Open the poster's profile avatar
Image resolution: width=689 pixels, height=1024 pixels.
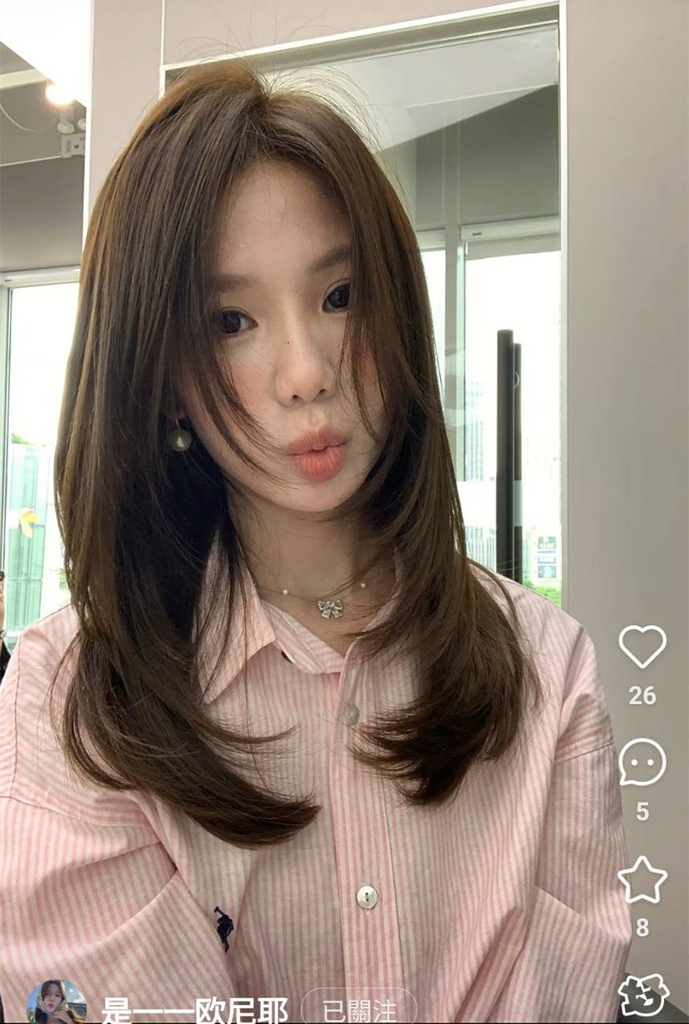56,1003
